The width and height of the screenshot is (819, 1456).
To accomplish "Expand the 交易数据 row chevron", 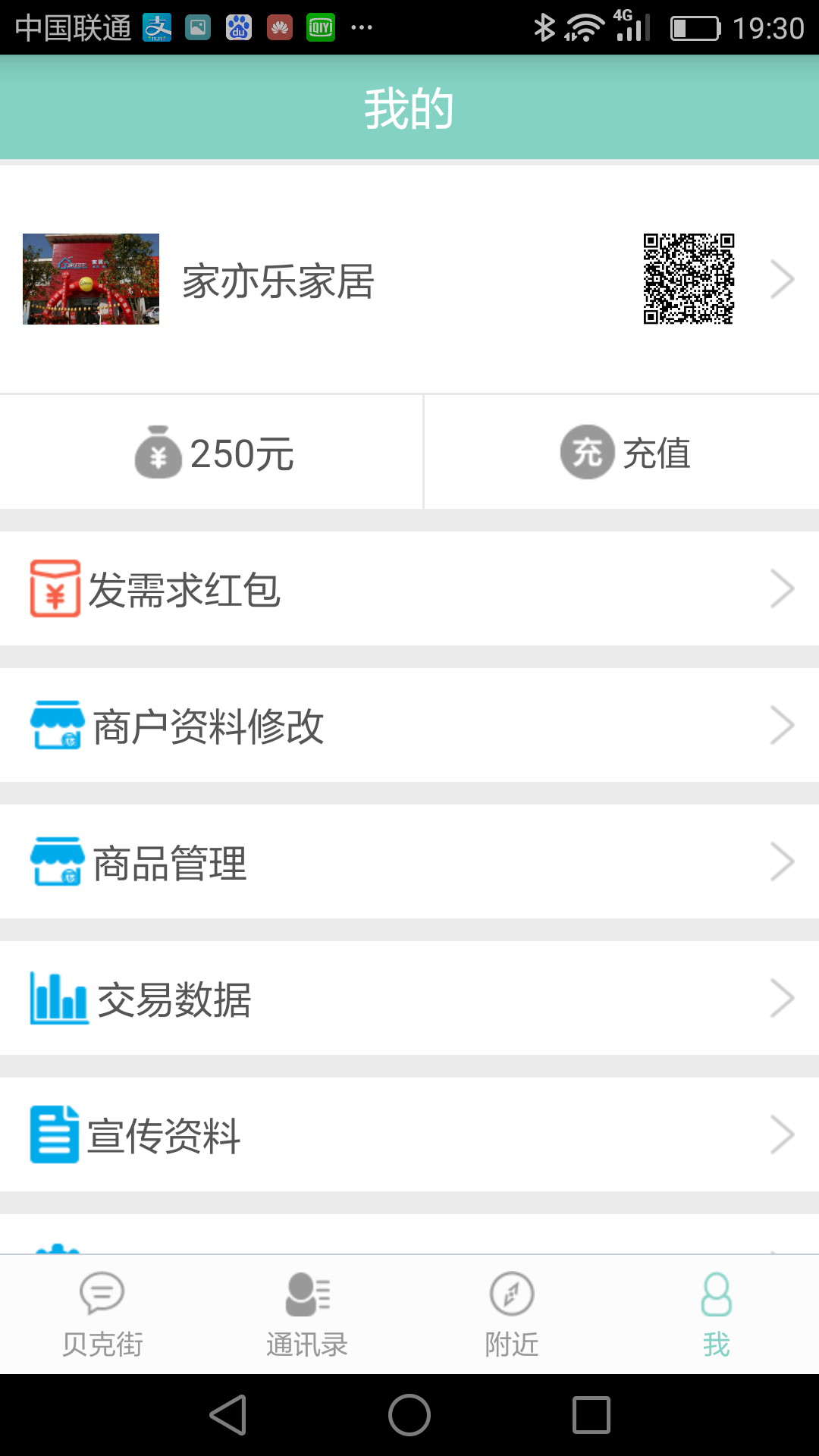I will [x=782, y=998].
